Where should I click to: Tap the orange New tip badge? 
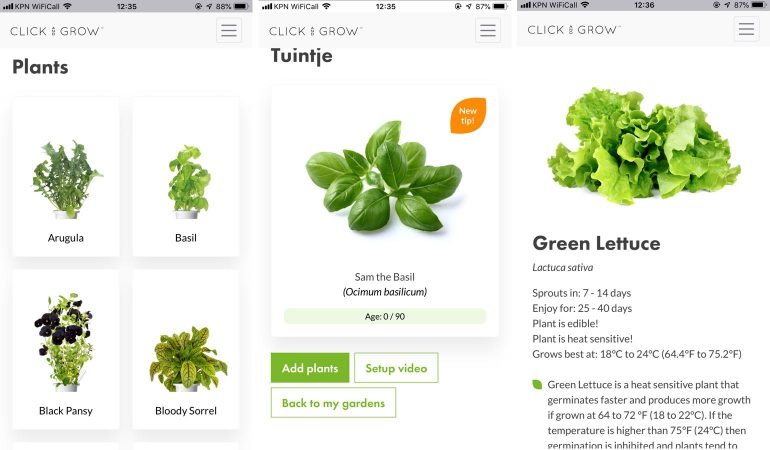467,115
